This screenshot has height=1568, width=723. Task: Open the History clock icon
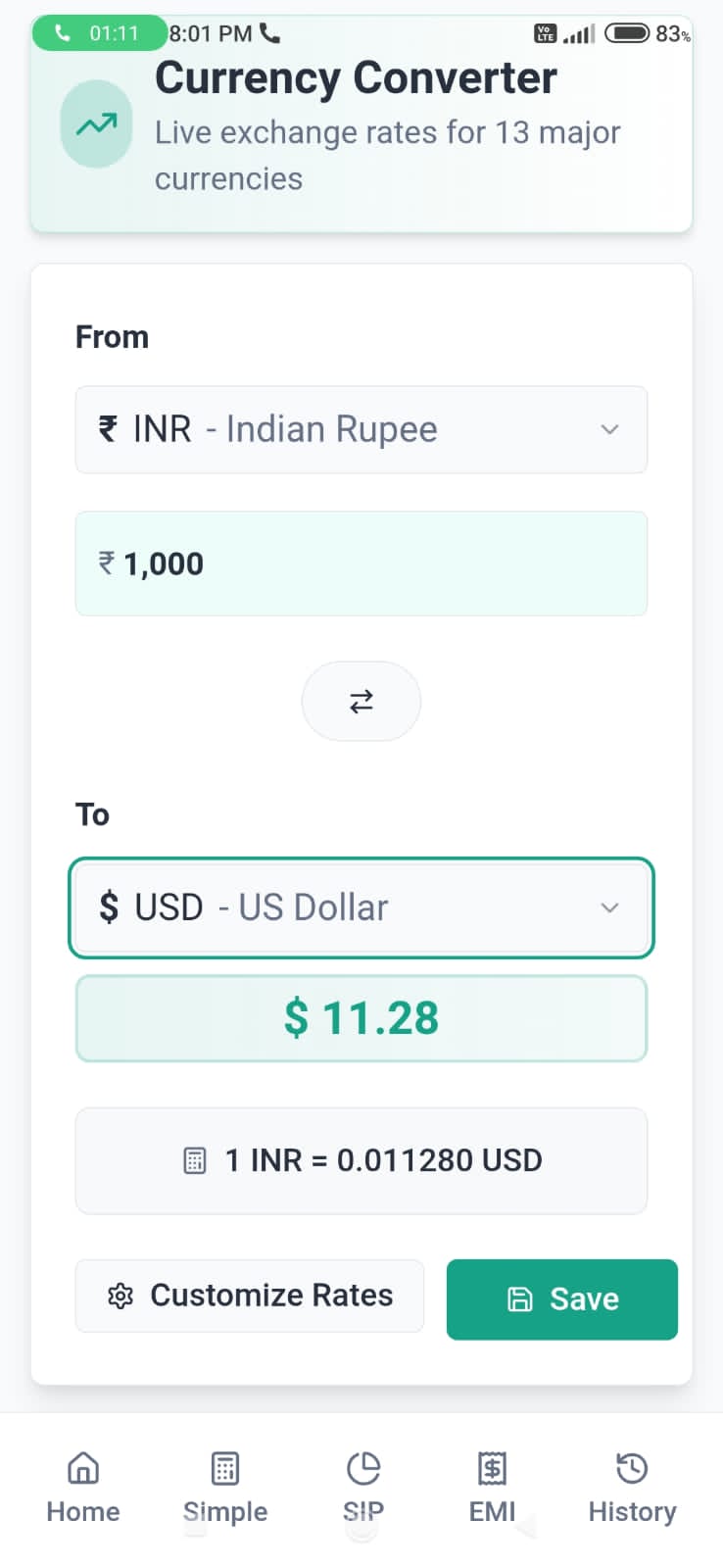coord(631,1467)
